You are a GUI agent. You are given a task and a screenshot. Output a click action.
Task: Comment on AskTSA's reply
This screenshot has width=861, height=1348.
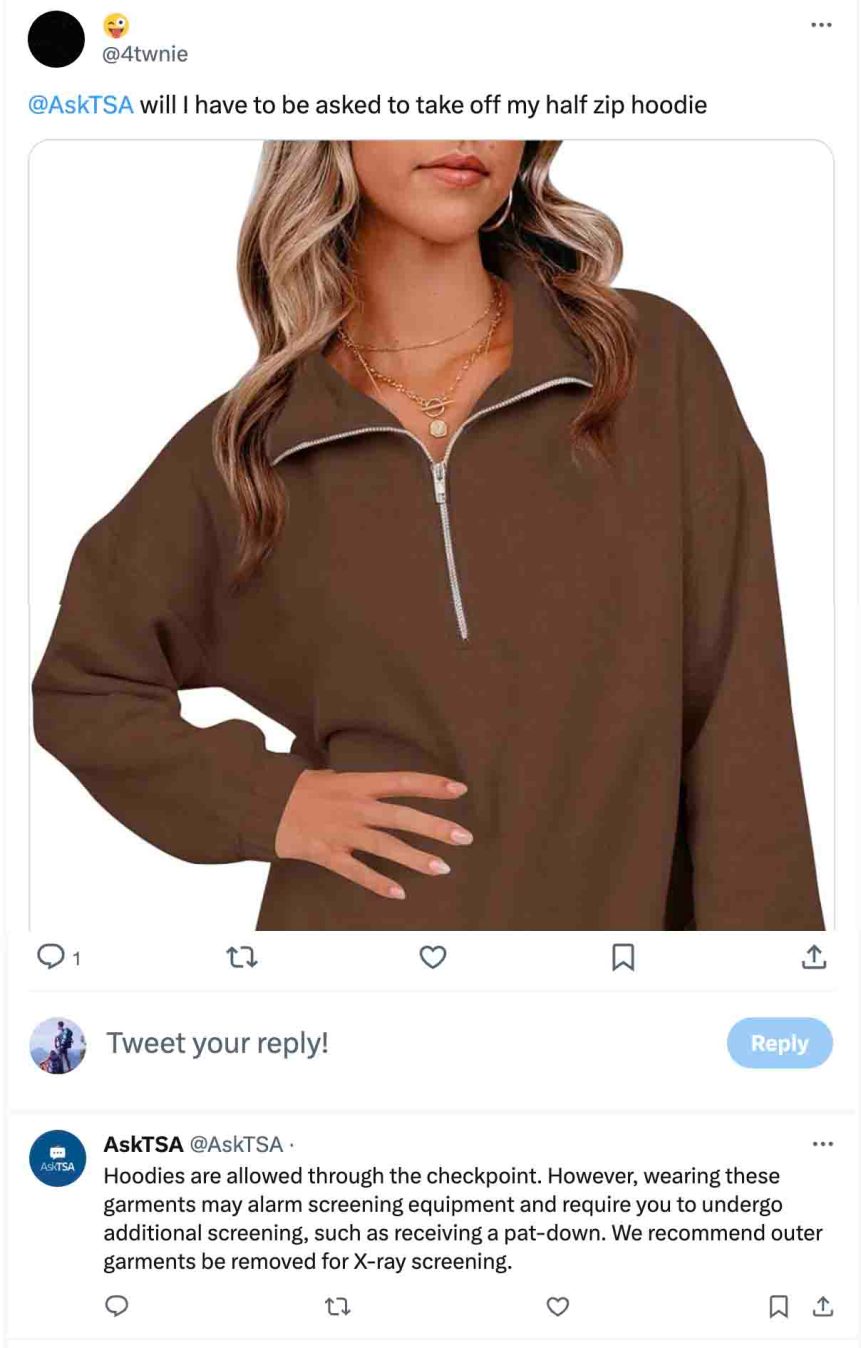117,1305
